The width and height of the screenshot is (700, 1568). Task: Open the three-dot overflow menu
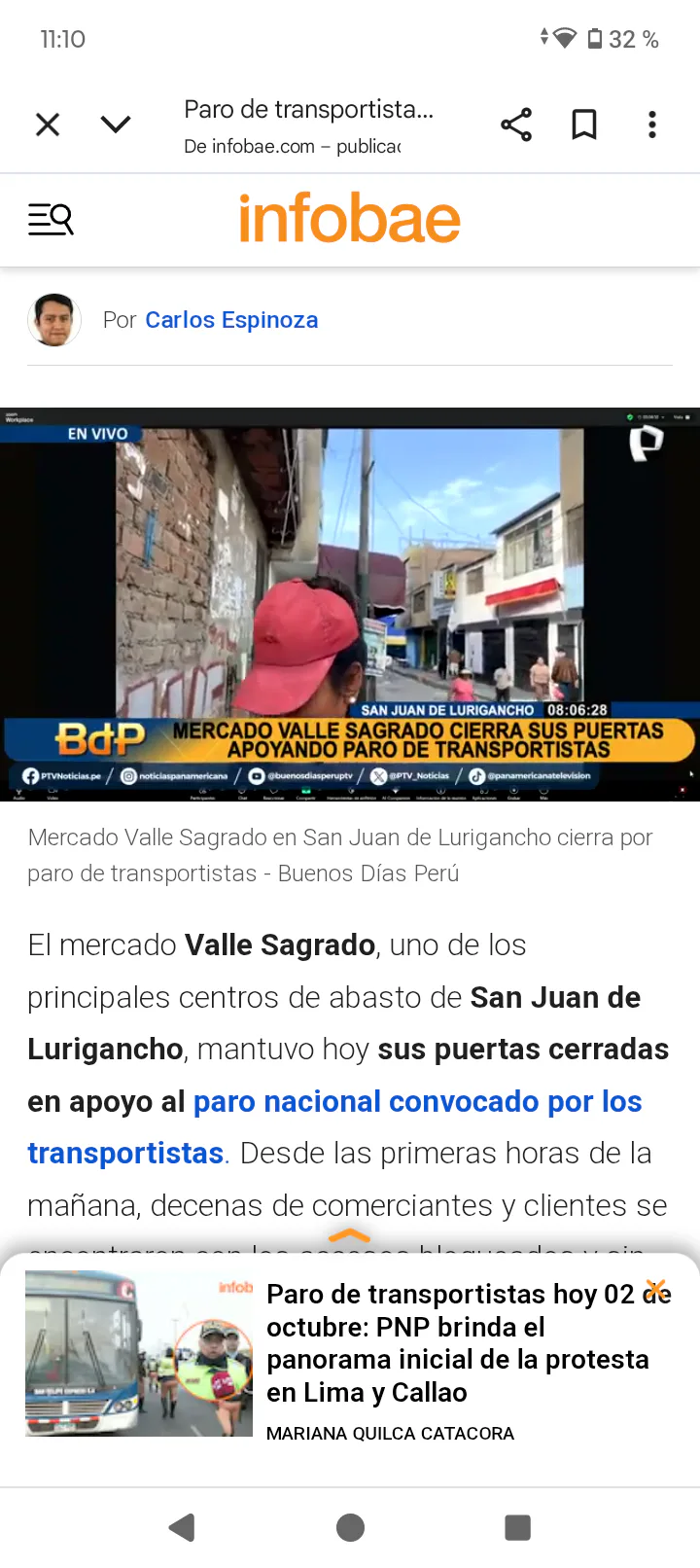tap(652, 125)
